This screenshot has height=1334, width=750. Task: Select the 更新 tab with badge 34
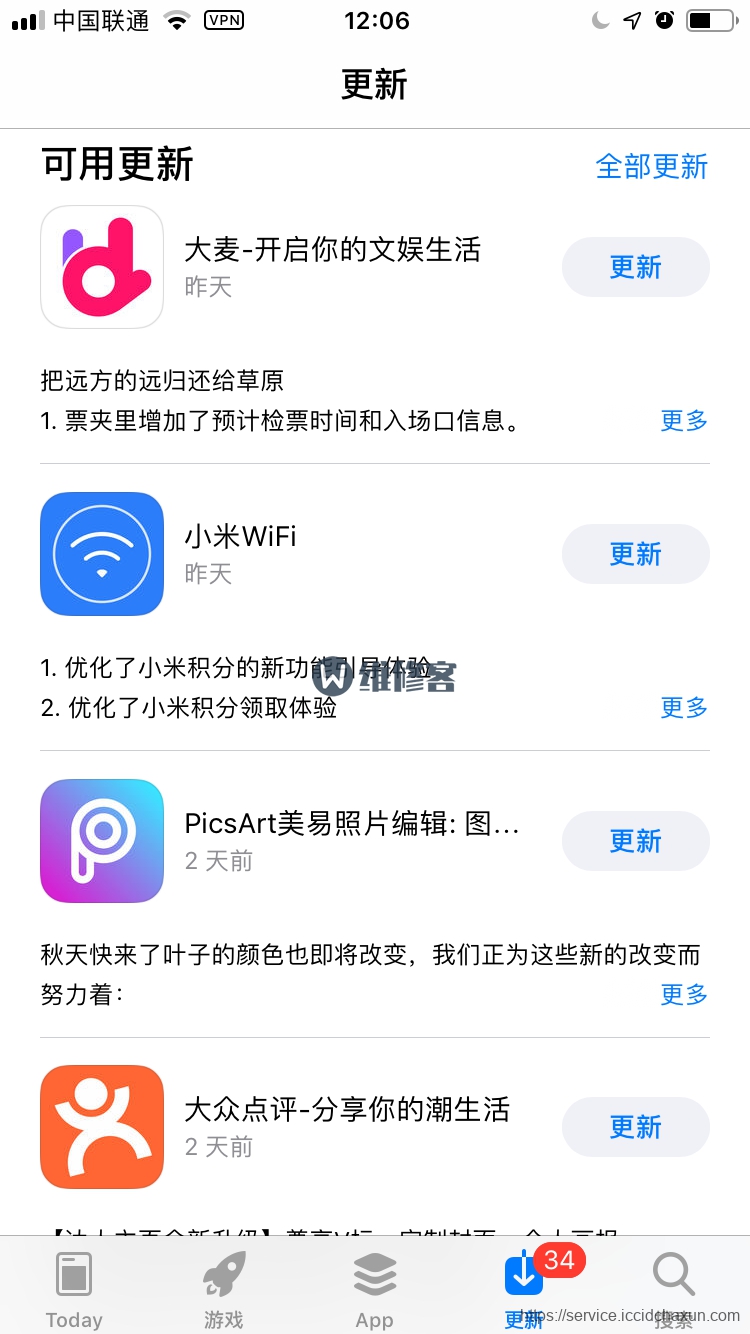tap(525, 1289)
